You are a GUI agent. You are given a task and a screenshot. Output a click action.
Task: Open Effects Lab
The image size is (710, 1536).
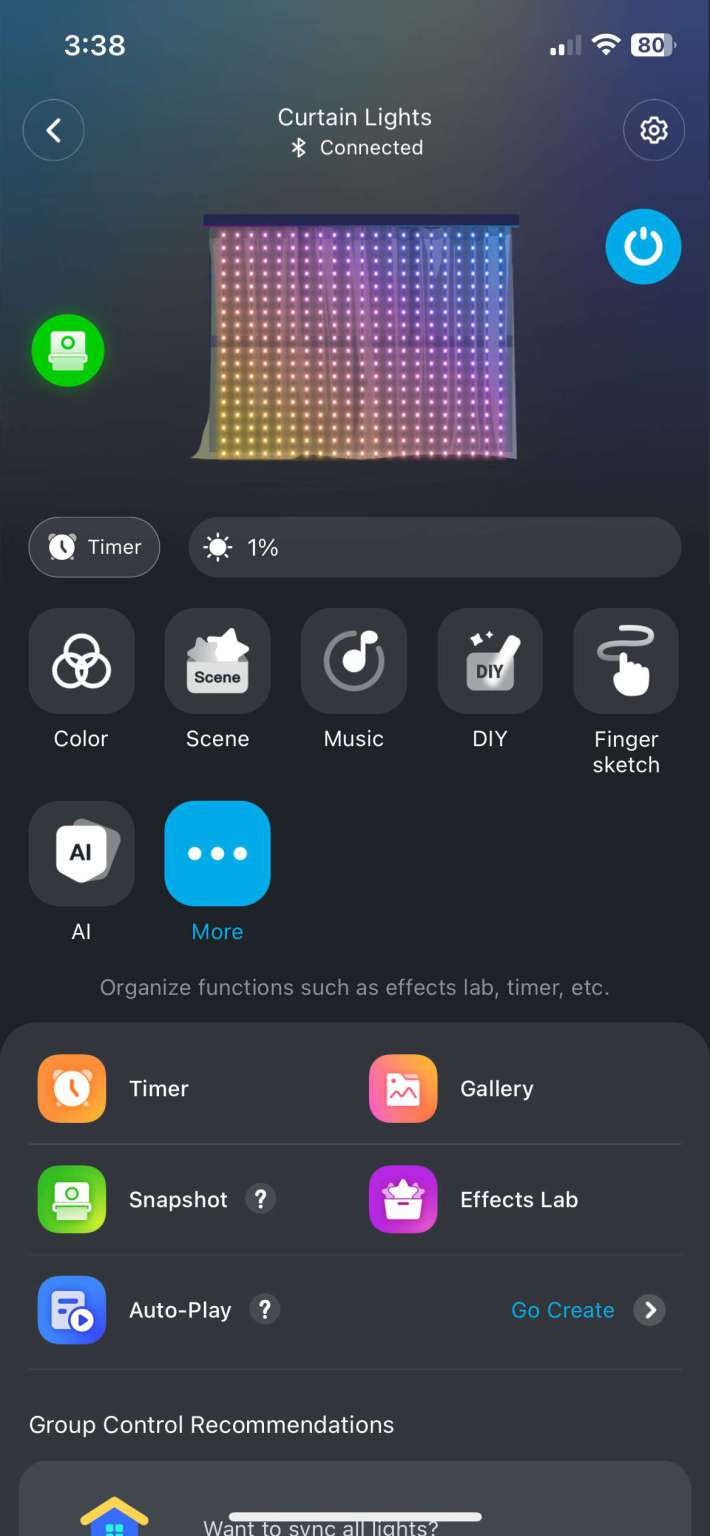[x=518, y=1200]
